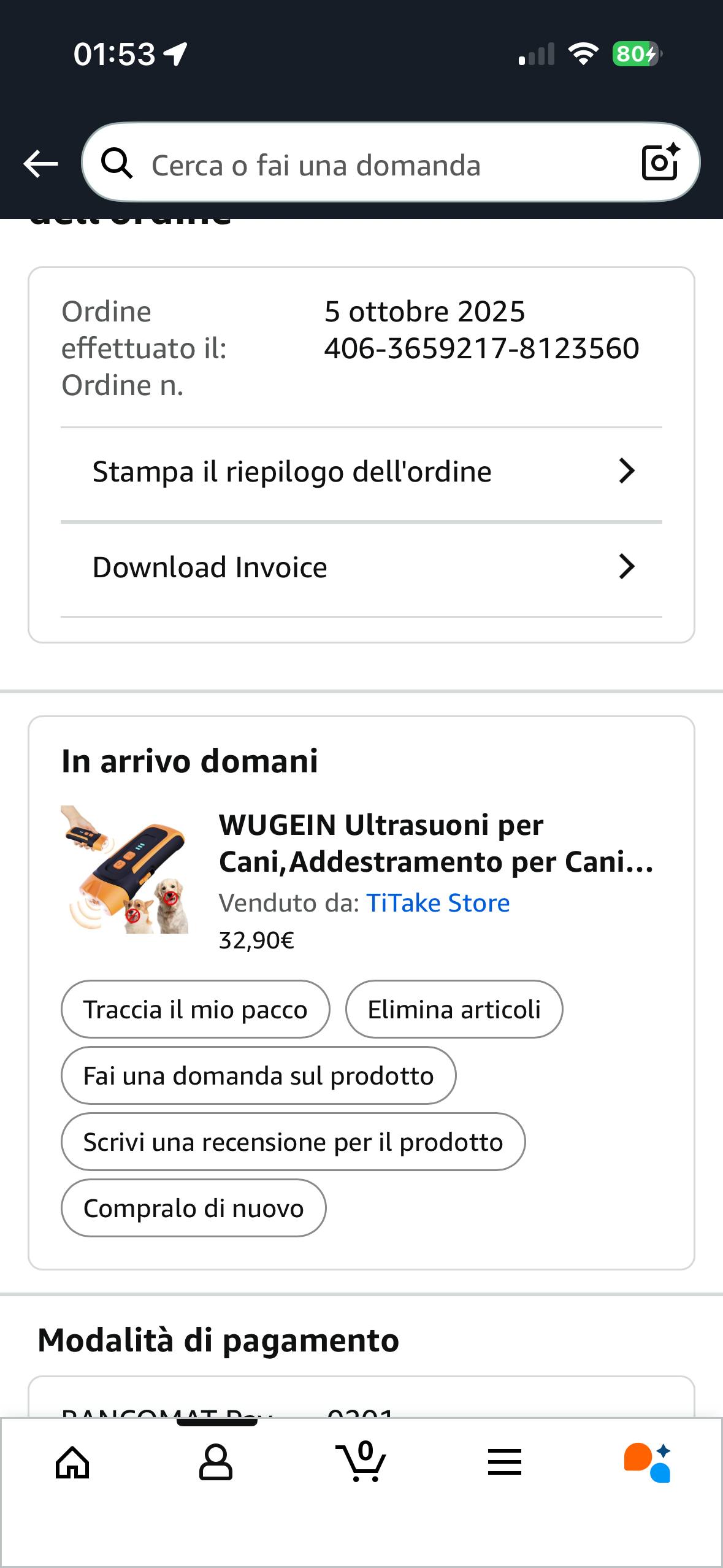Select "Elimina articoli"
This screenshot has height=1568, width=723.
[454, 1010]
